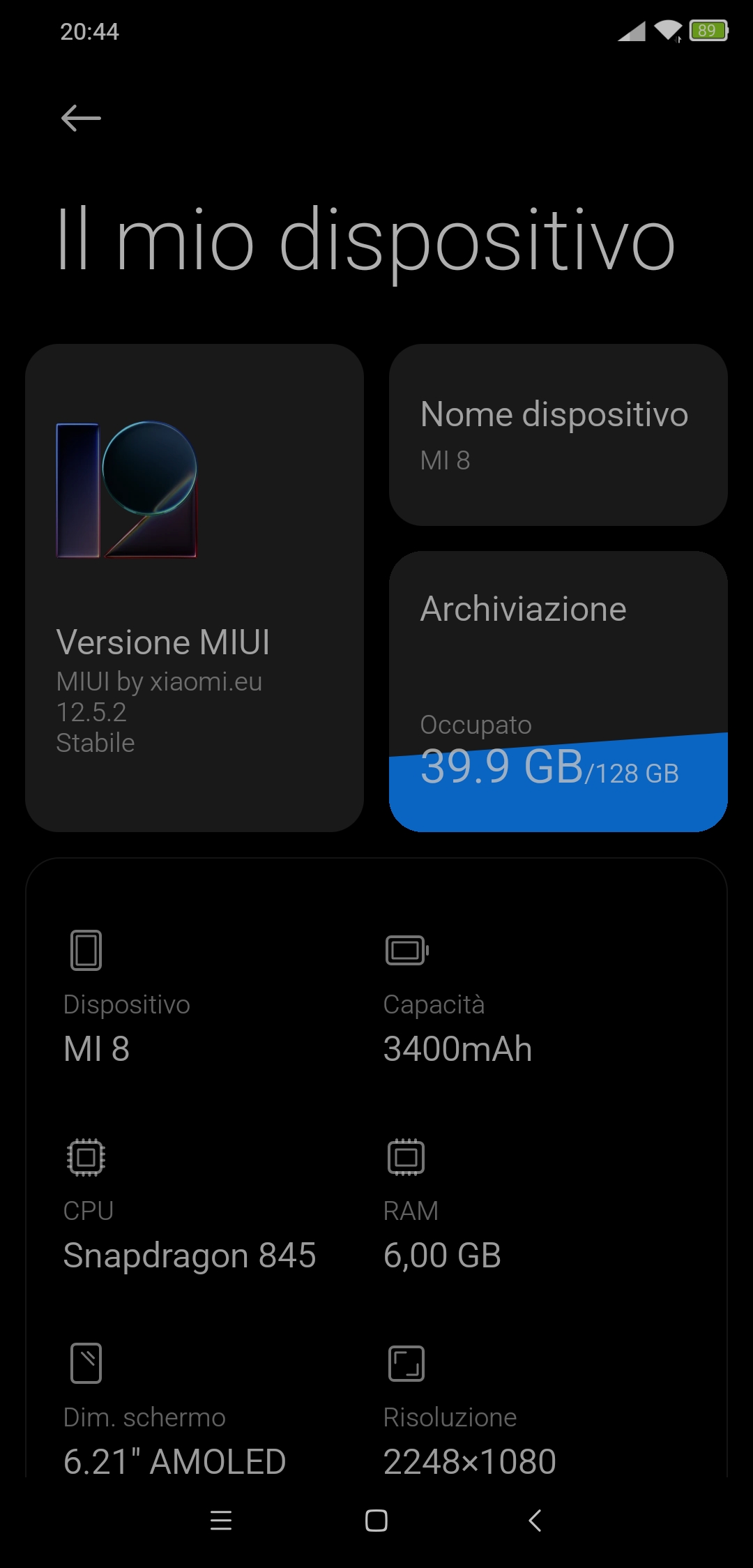
Task: Open the Nome dispositivo card
Action: pos(558,435)
